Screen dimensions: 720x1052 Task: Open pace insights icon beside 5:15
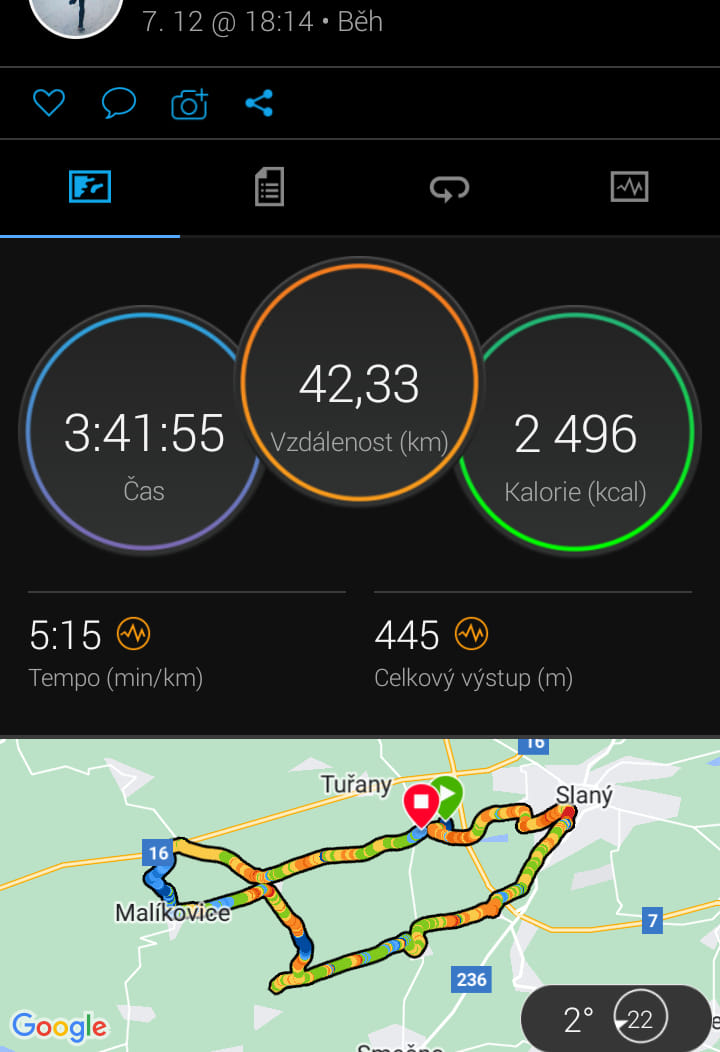pos(133,634)
